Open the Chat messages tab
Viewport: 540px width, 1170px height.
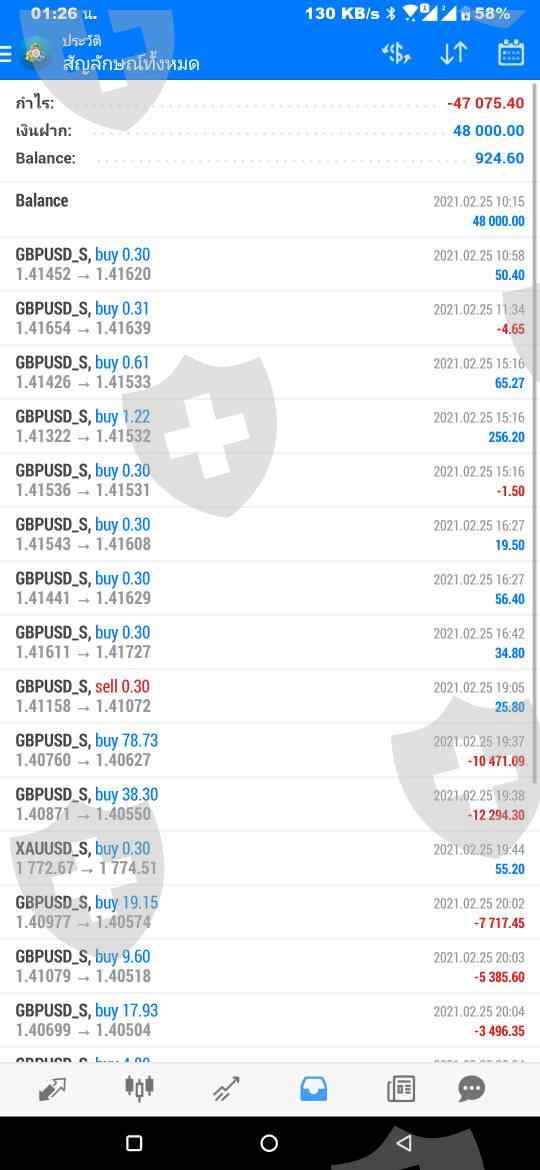tap(471, 1089)
